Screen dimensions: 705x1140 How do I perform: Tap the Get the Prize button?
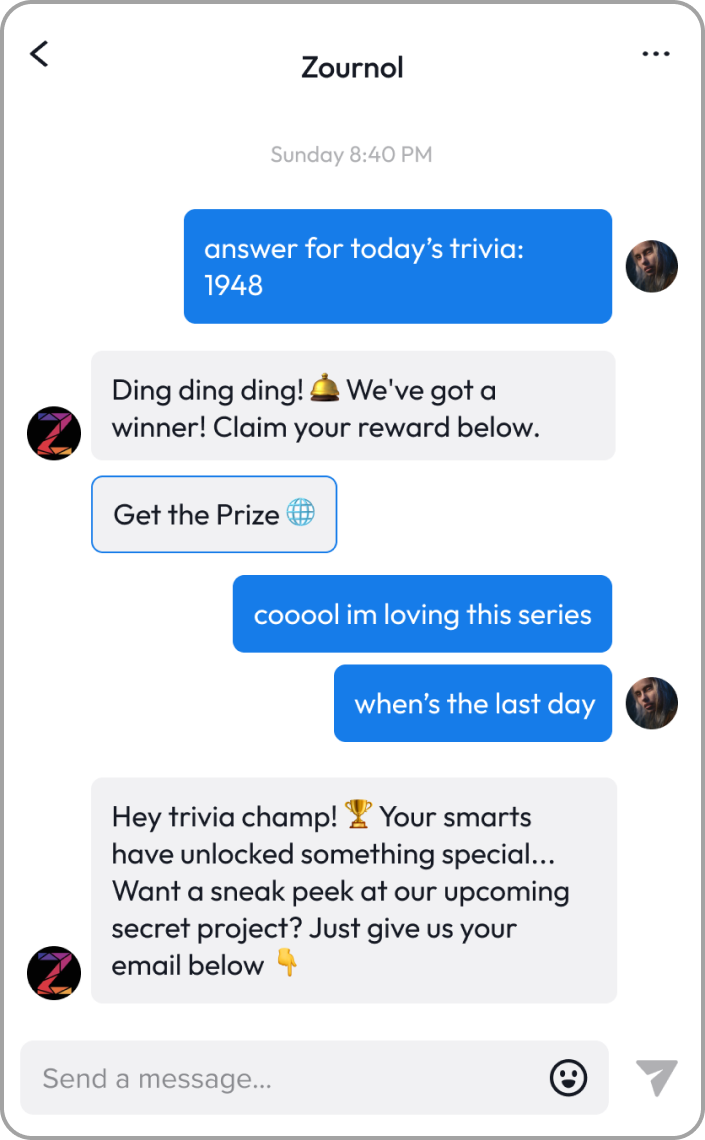(214, 514)
